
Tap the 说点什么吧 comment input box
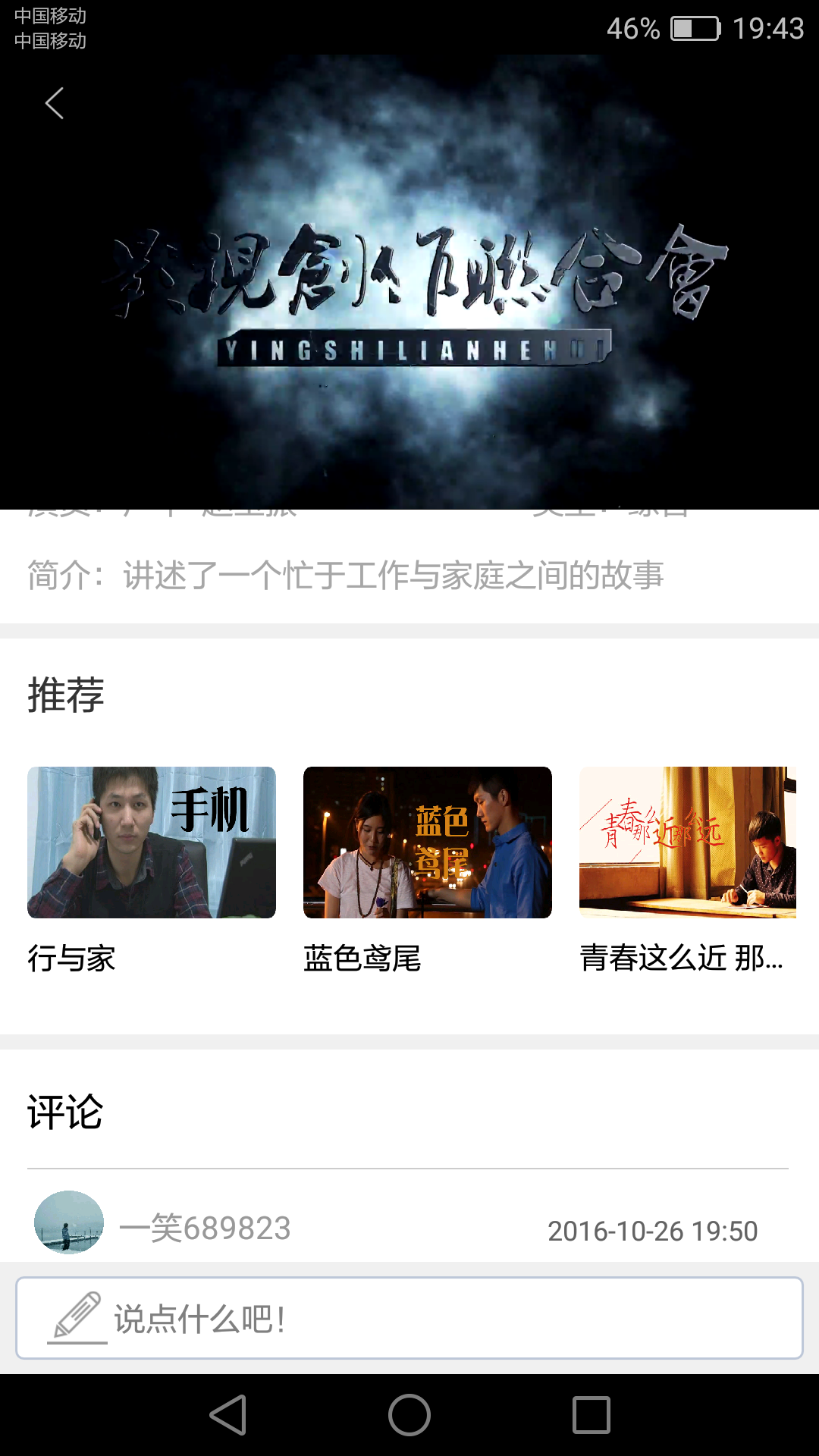(x=409, y=1318)
